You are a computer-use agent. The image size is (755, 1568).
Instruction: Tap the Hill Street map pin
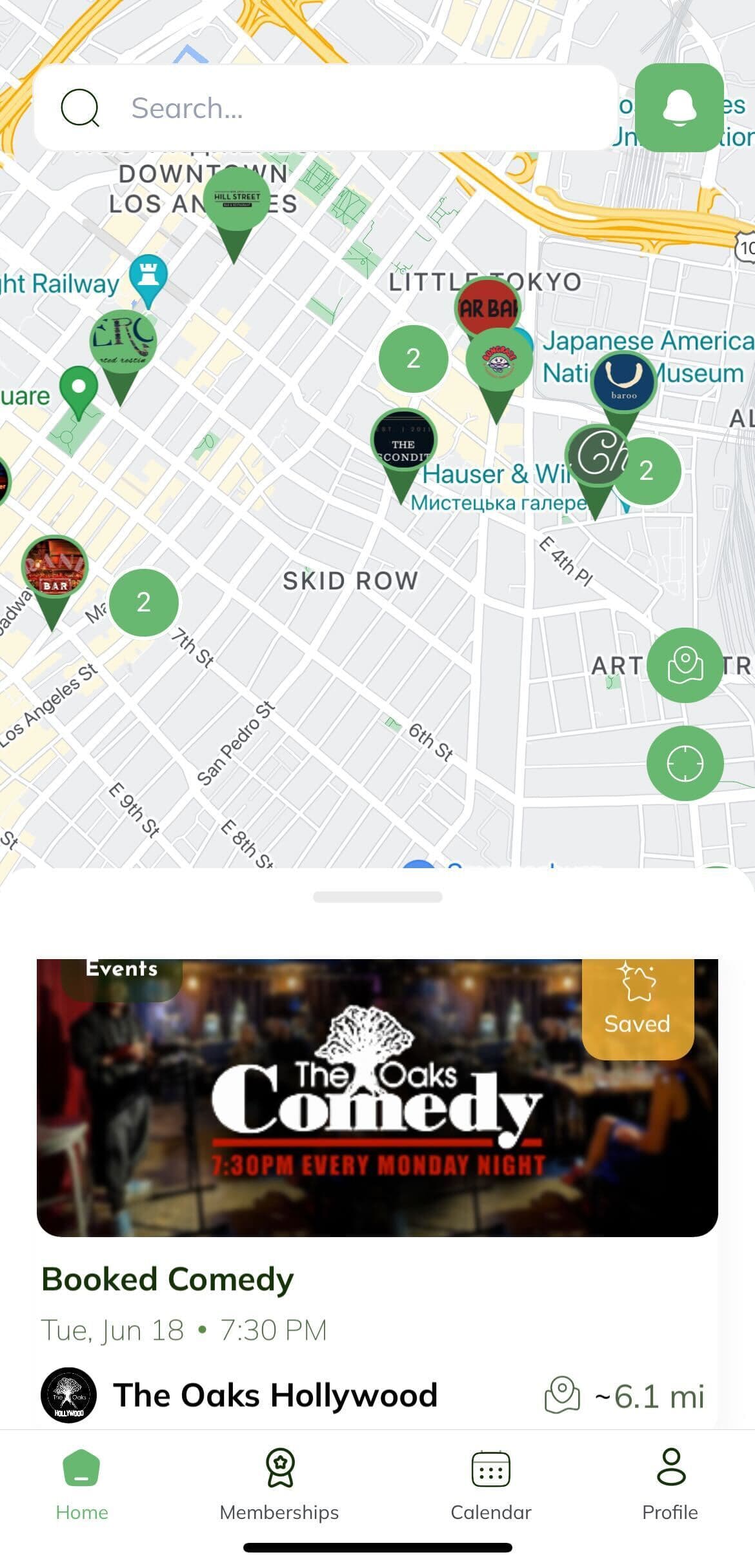click(x=236, y=198)
